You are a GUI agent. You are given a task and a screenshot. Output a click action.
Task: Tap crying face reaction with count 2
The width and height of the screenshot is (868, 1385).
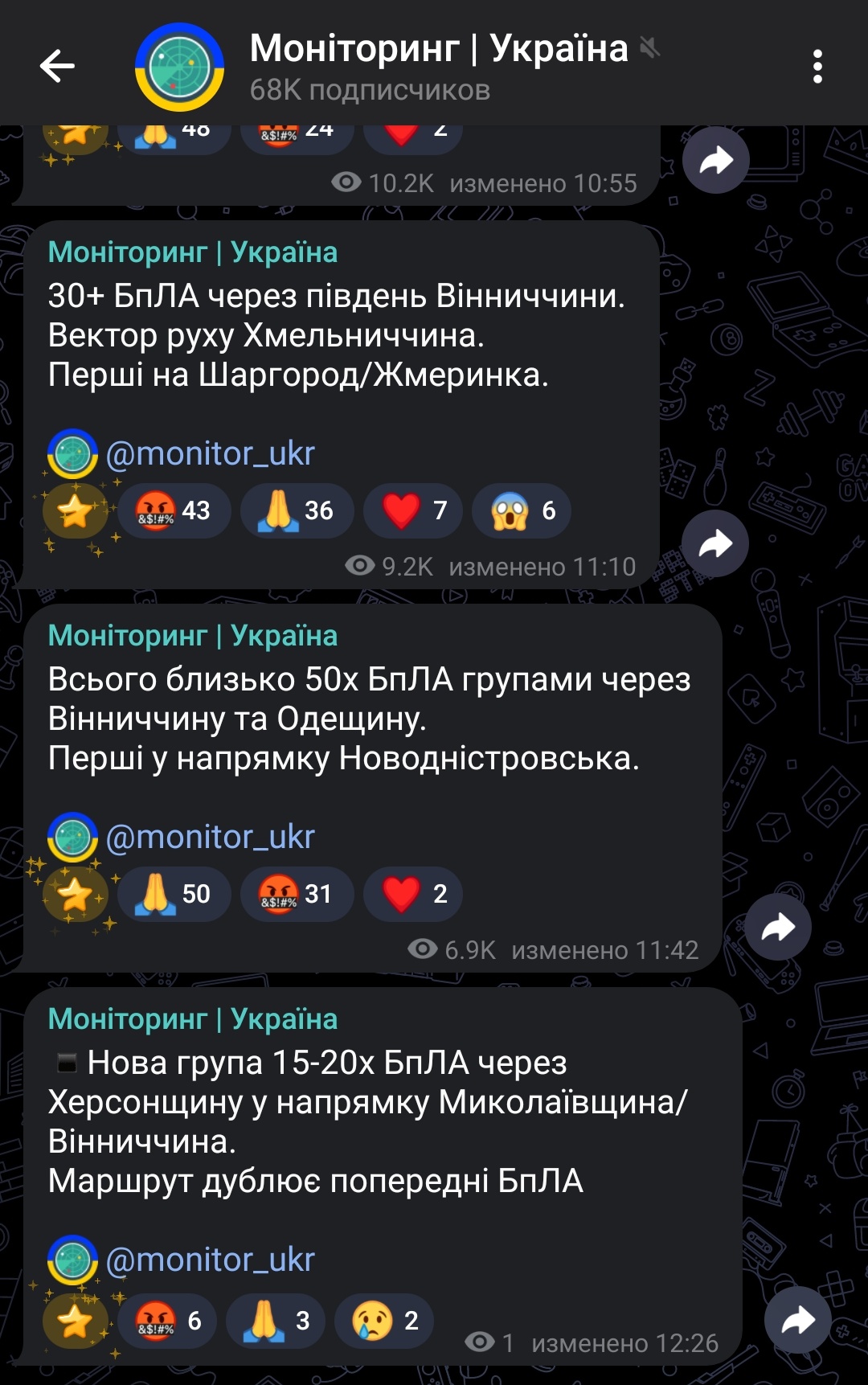tap(383, 1321)
